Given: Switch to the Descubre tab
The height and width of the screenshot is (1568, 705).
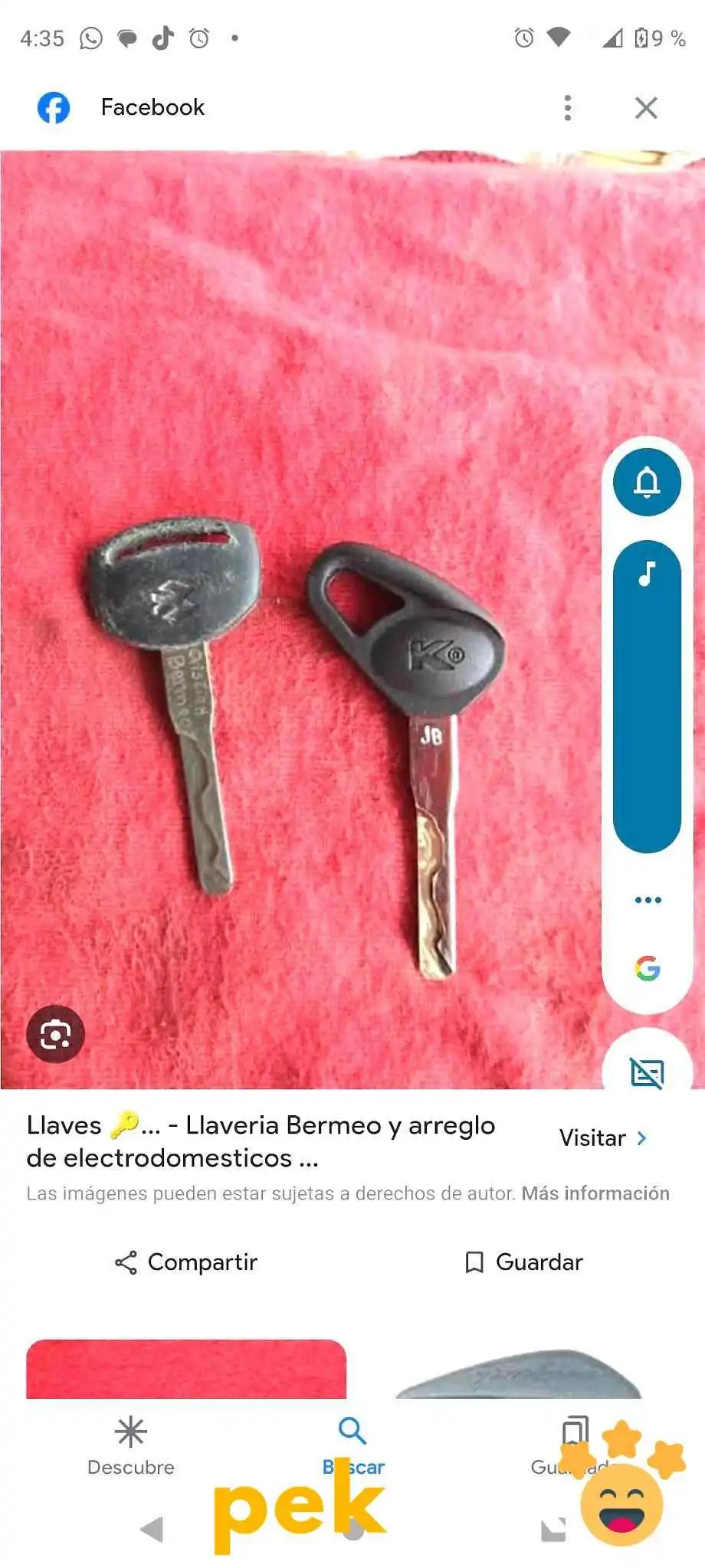Looking at the screenshot, I should tap(130, 1446).
